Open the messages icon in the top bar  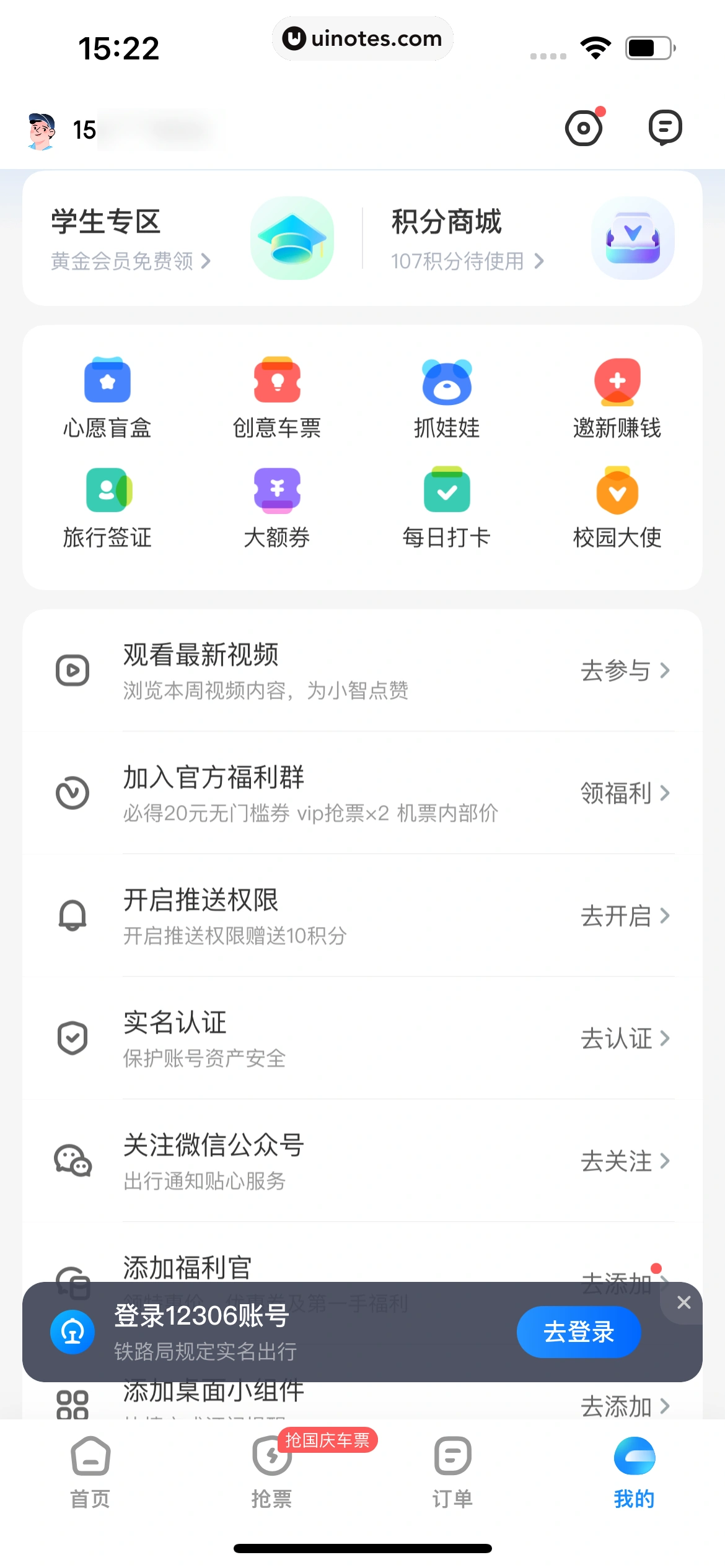(x=665, y=128)
